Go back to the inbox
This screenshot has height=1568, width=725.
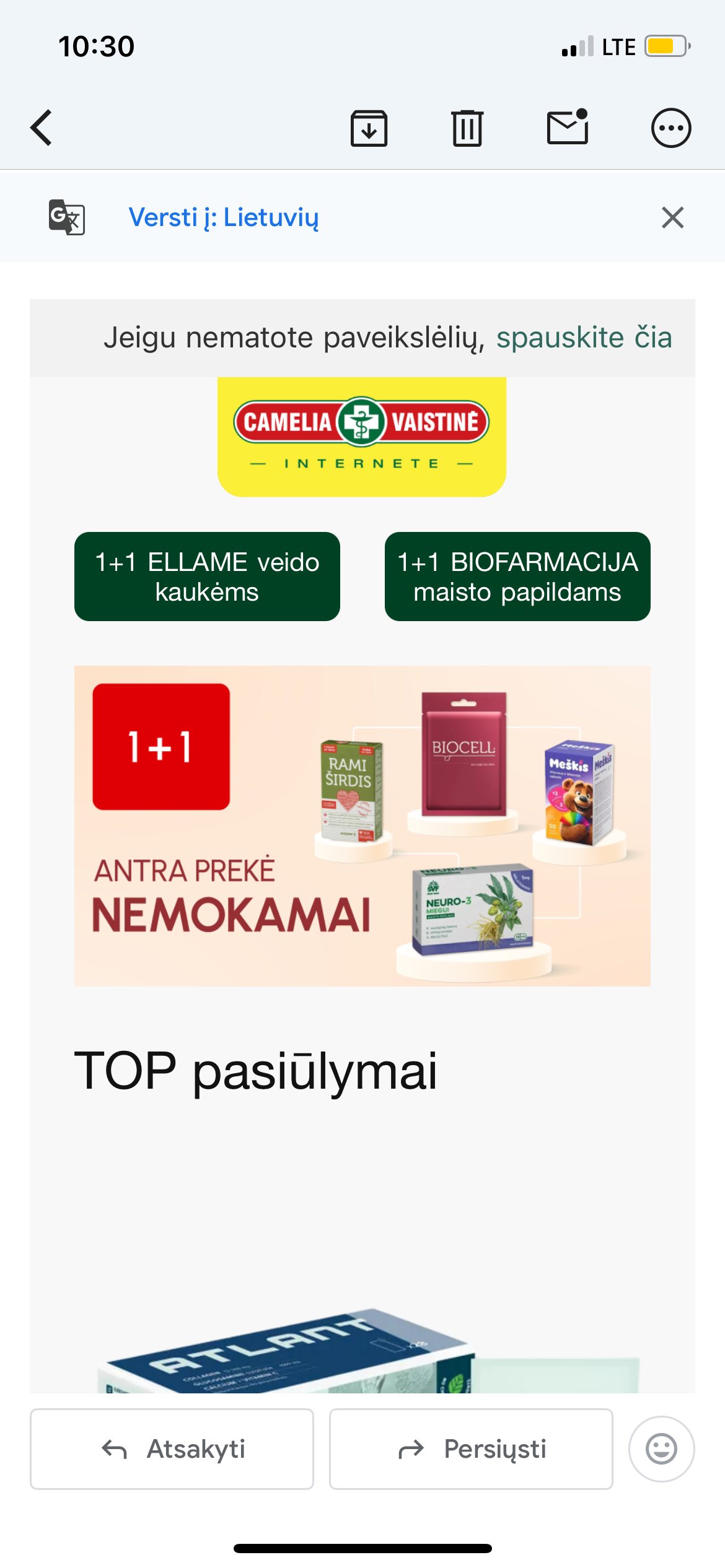pos(42,128)
